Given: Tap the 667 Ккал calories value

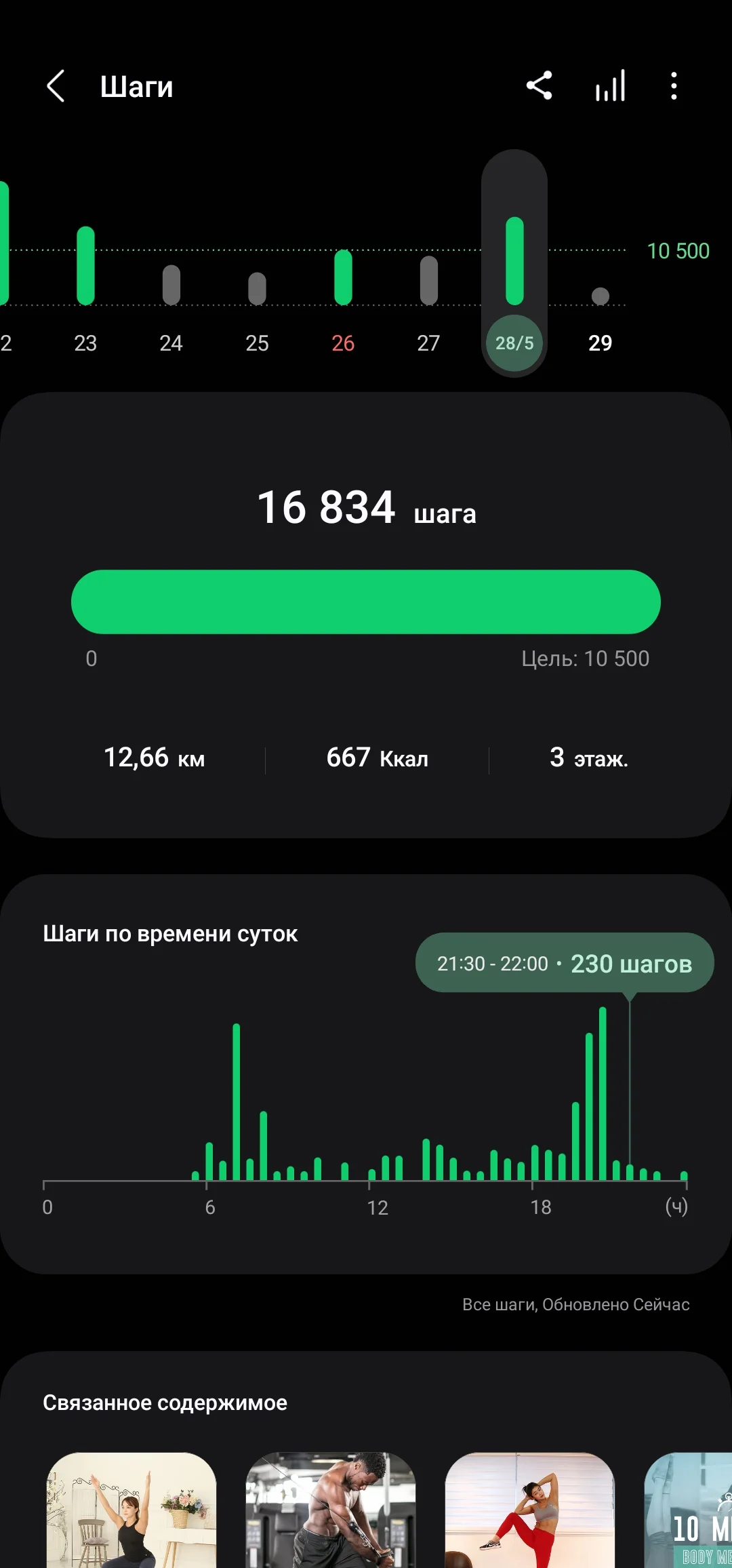Looking at the screenshot, I should pyautogui.click(x=377, y=758).
